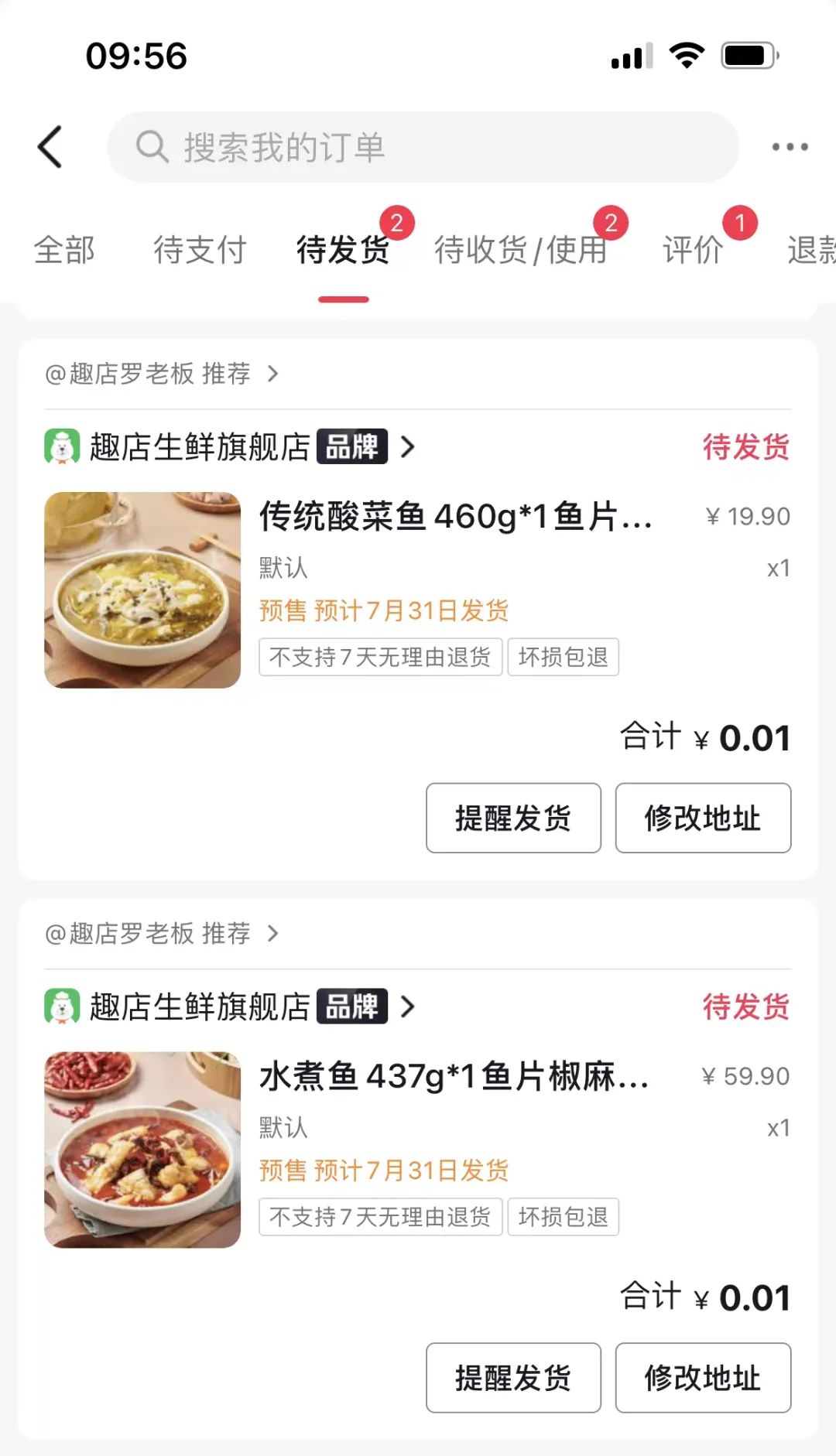Open the 待收货/使用 tab
The image size is (836, 1456).
[x=520, y=250]
